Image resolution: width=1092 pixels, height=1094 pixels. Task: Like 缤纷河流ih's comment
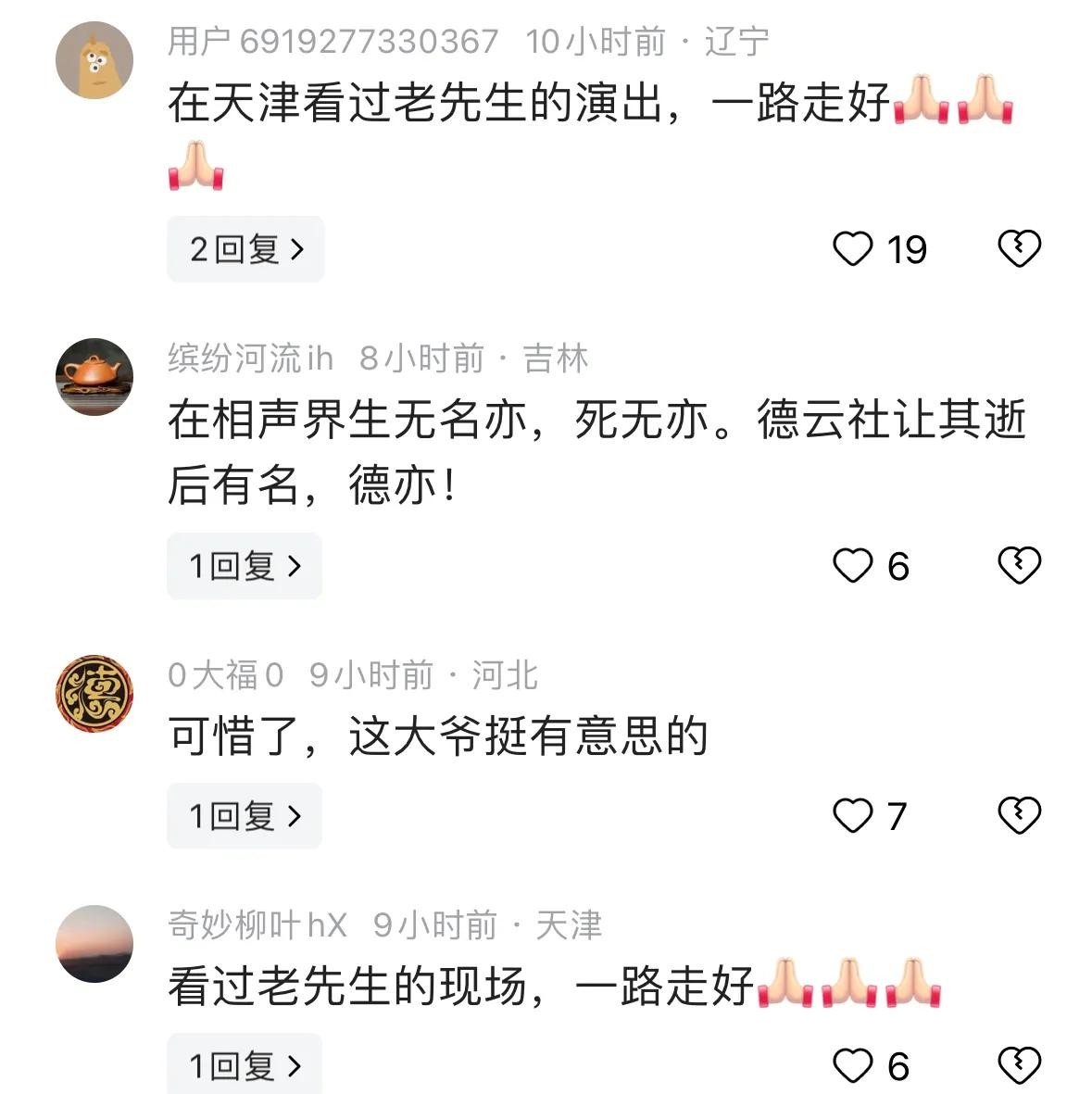coord(853,566)
